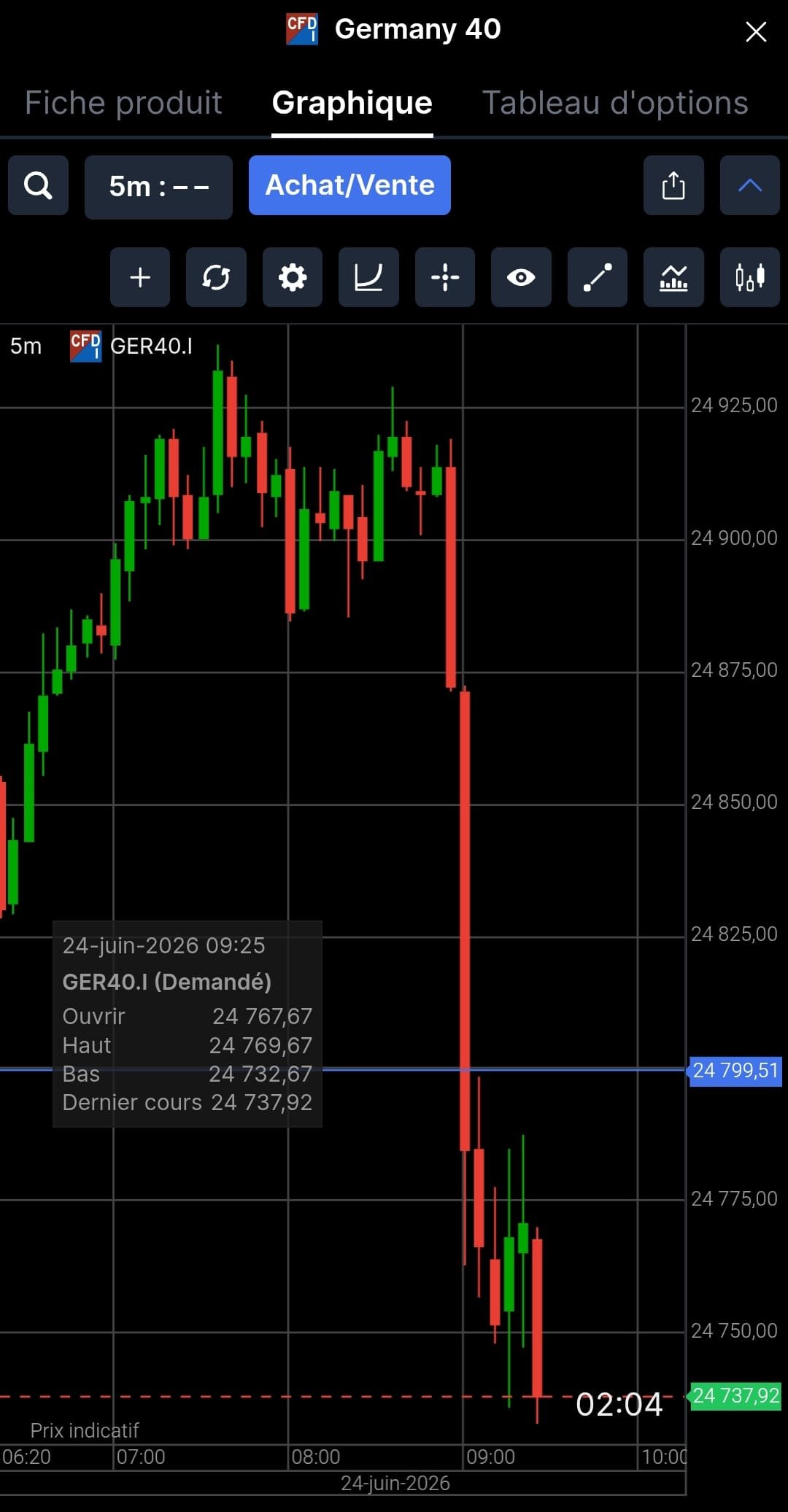This screenshot has width=788, height=1512.
Task: Open chart settings gear
Action: tap(293, 277)
